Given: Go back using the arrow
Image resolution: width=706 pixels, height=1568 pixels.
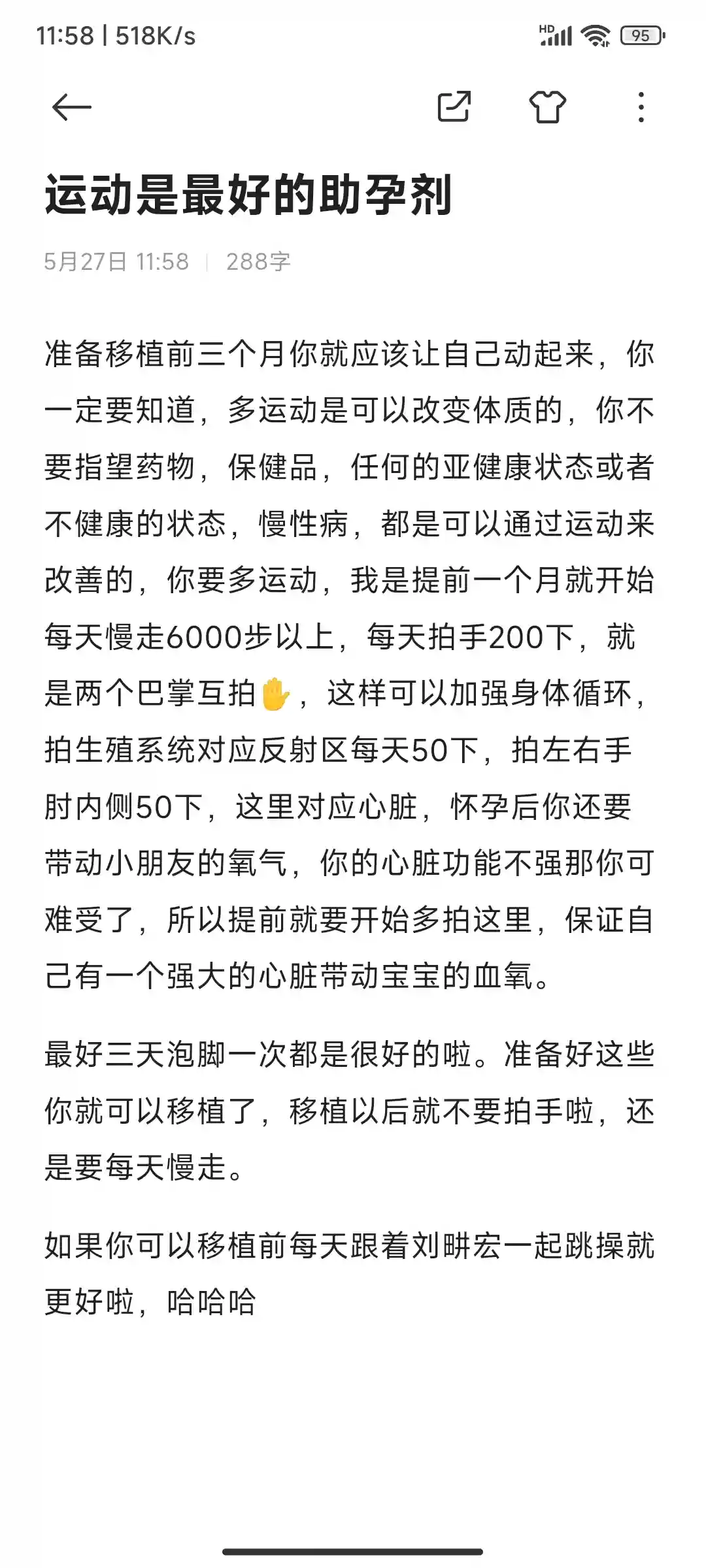Looking at the screenshot, I should click(71, 107).
